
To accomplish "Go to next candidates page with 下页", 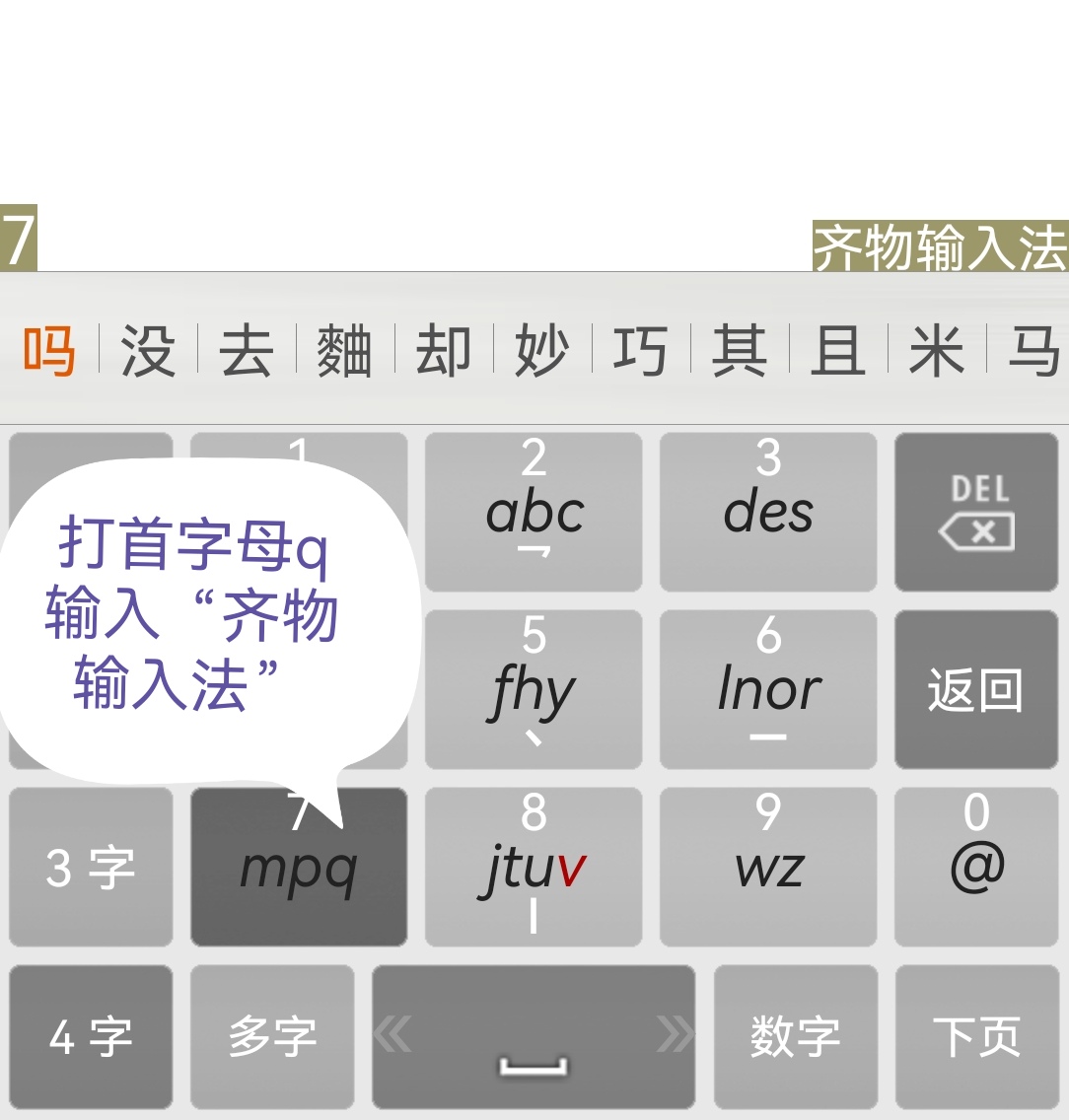I will point(976,1036).
